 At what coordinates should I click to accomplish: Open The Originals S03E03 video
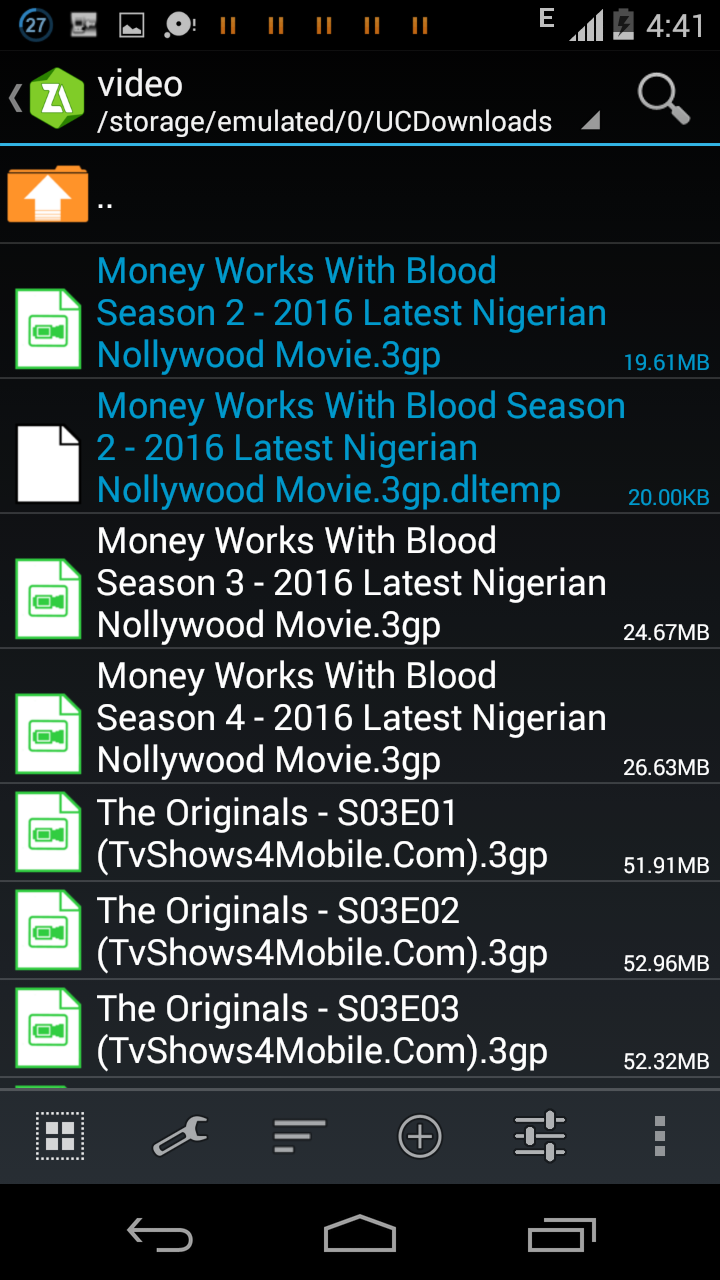350,1029
